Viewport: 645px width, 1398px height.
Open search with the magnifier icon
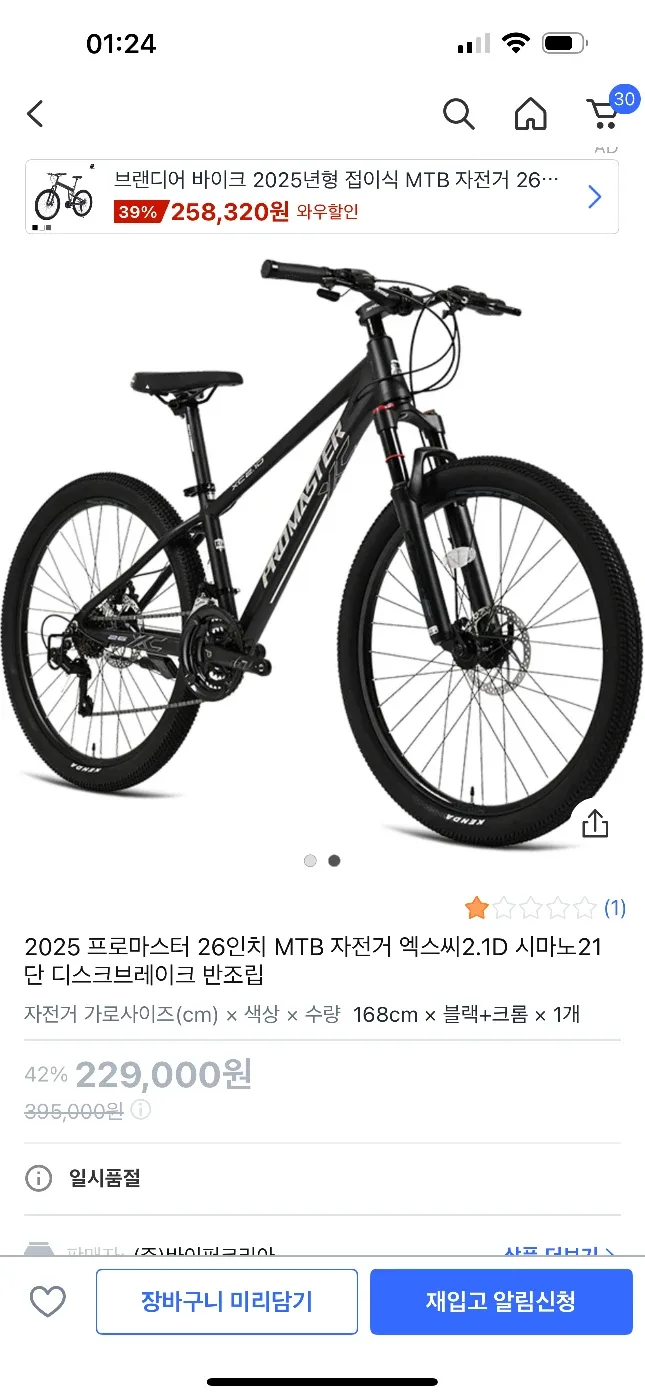(458, 114)
